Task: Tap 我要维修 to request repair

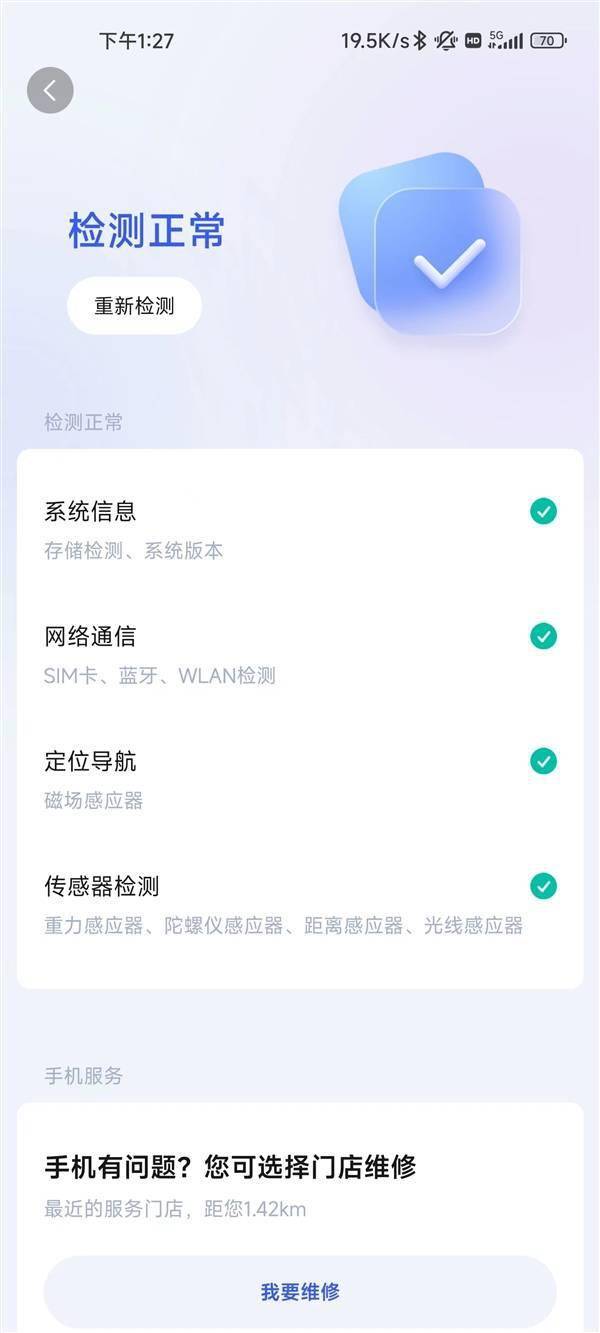Action: tap(299, 1291)
